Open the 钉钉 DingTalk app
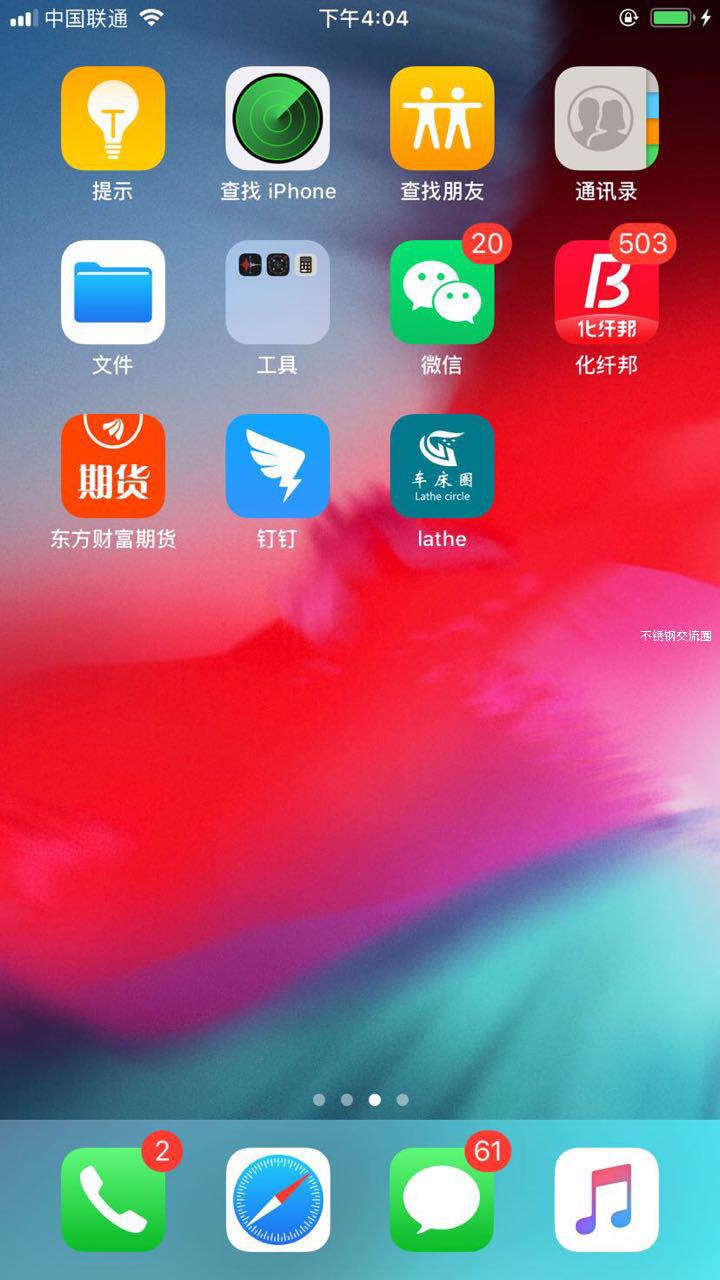Image resolution: width=720 pixels, height=1280 pixels. click(x=278, y=466)
